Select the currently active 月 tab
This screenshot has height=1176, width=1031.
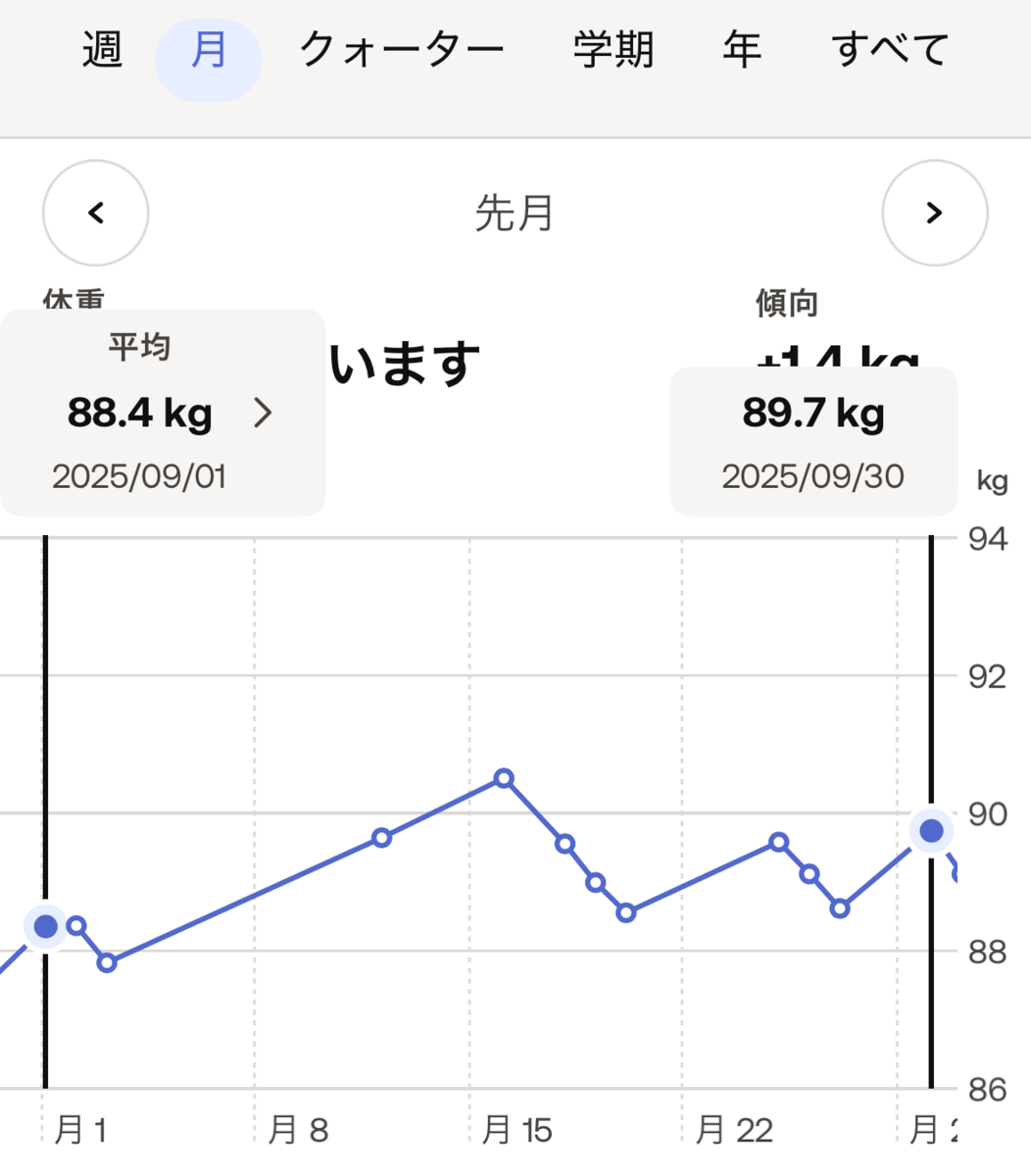point(208,51)
